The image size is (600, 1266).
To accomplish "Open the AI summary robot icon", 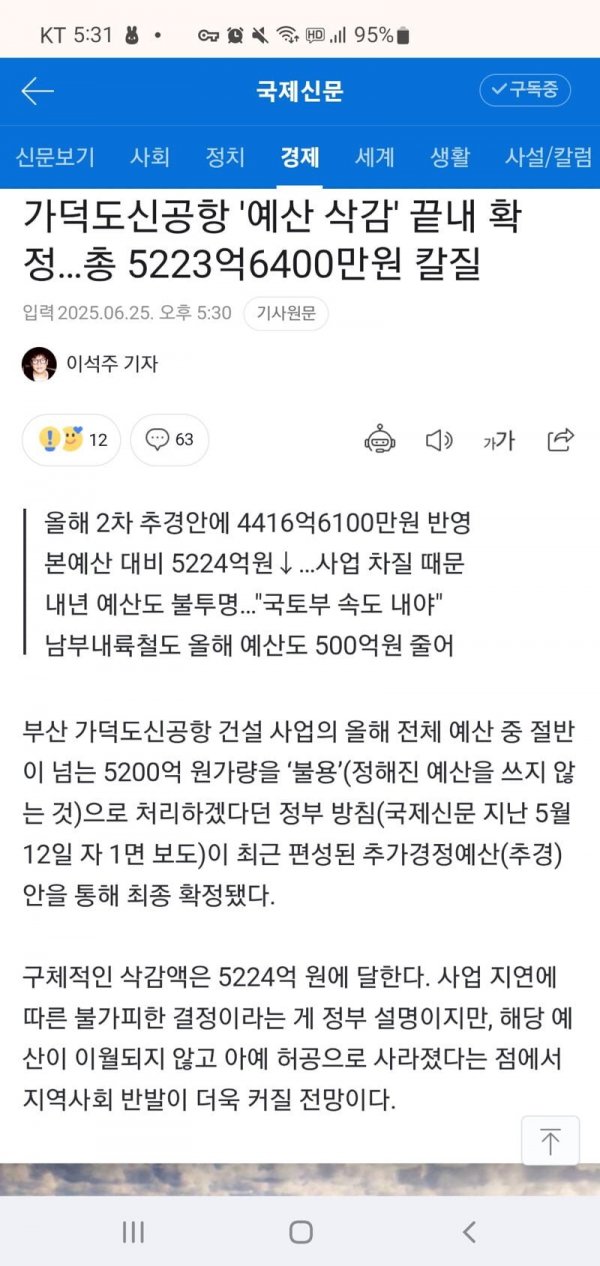I will 380,440.
